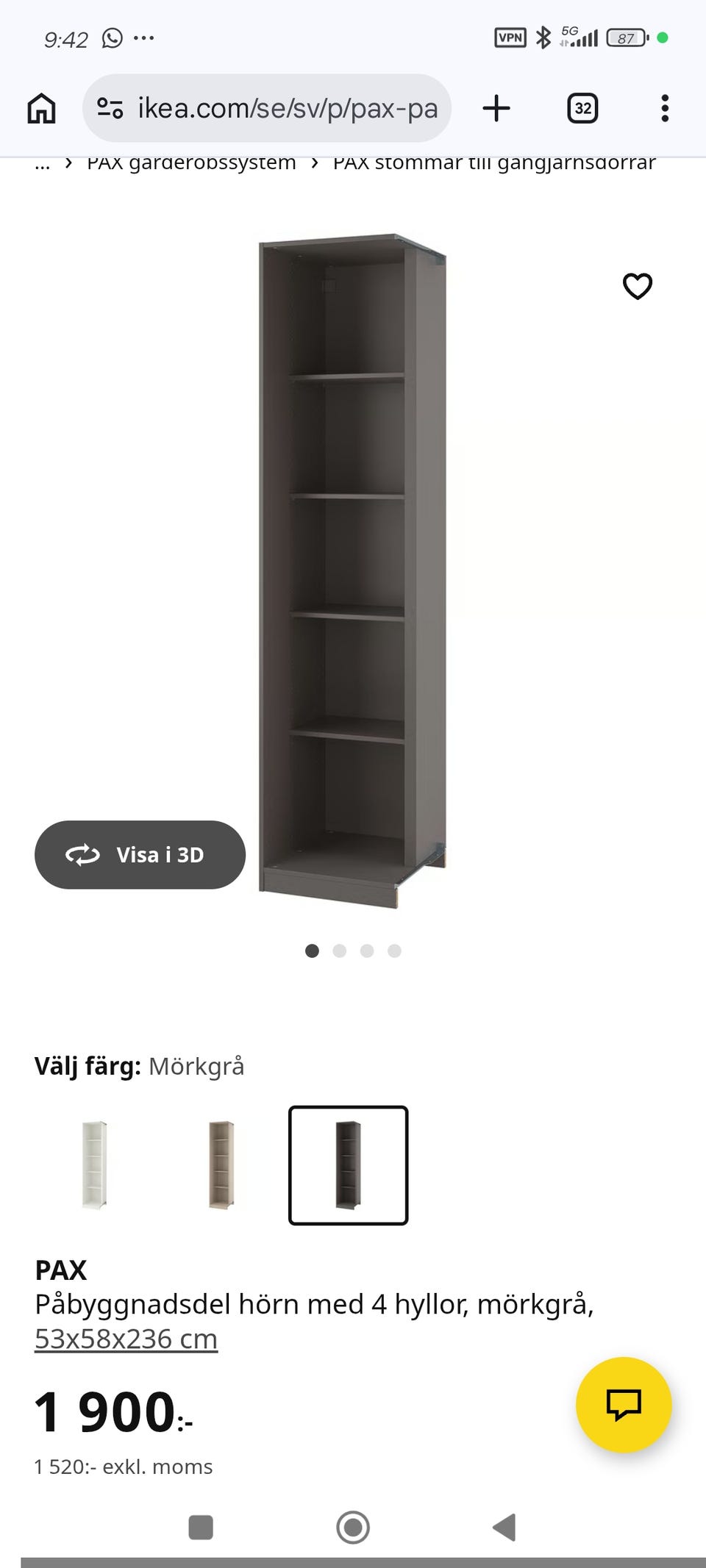Tap the second carousel dot
The height and width of the screenshot is (1568, 706).
click(340, 951)
